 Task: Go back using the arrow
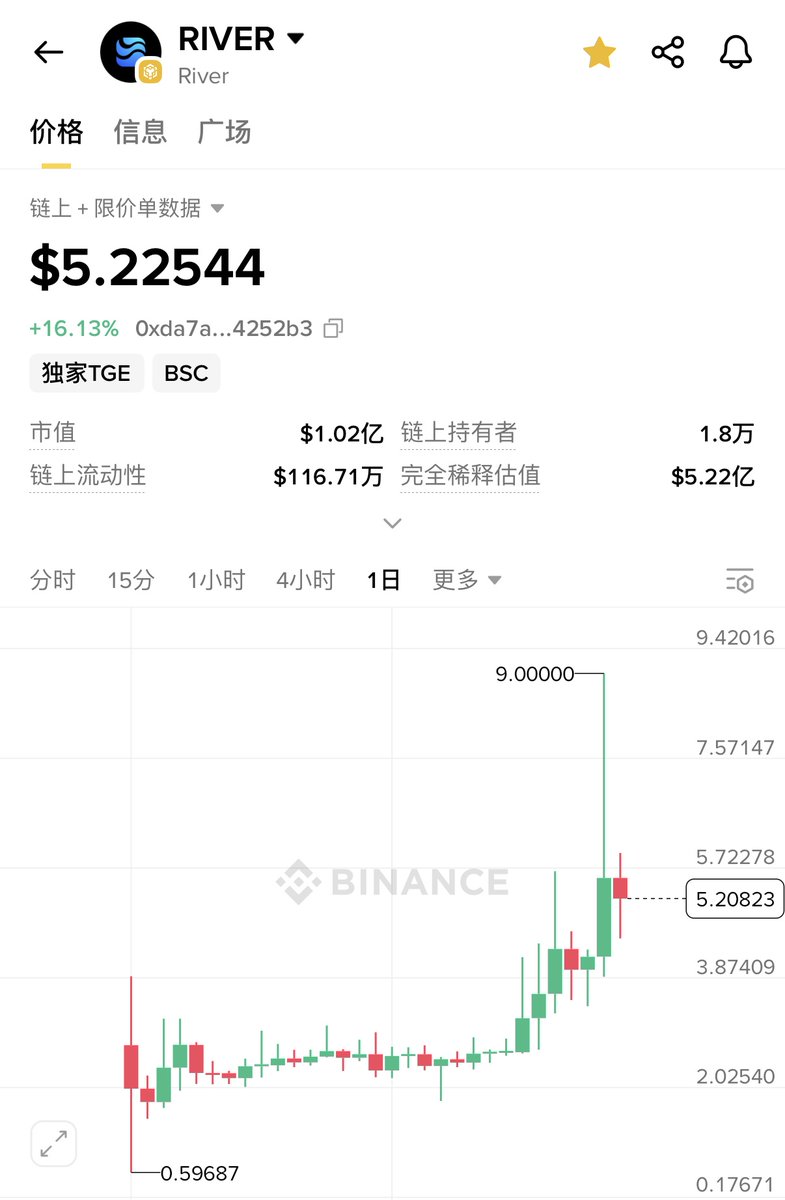click(x=48, y=52)
